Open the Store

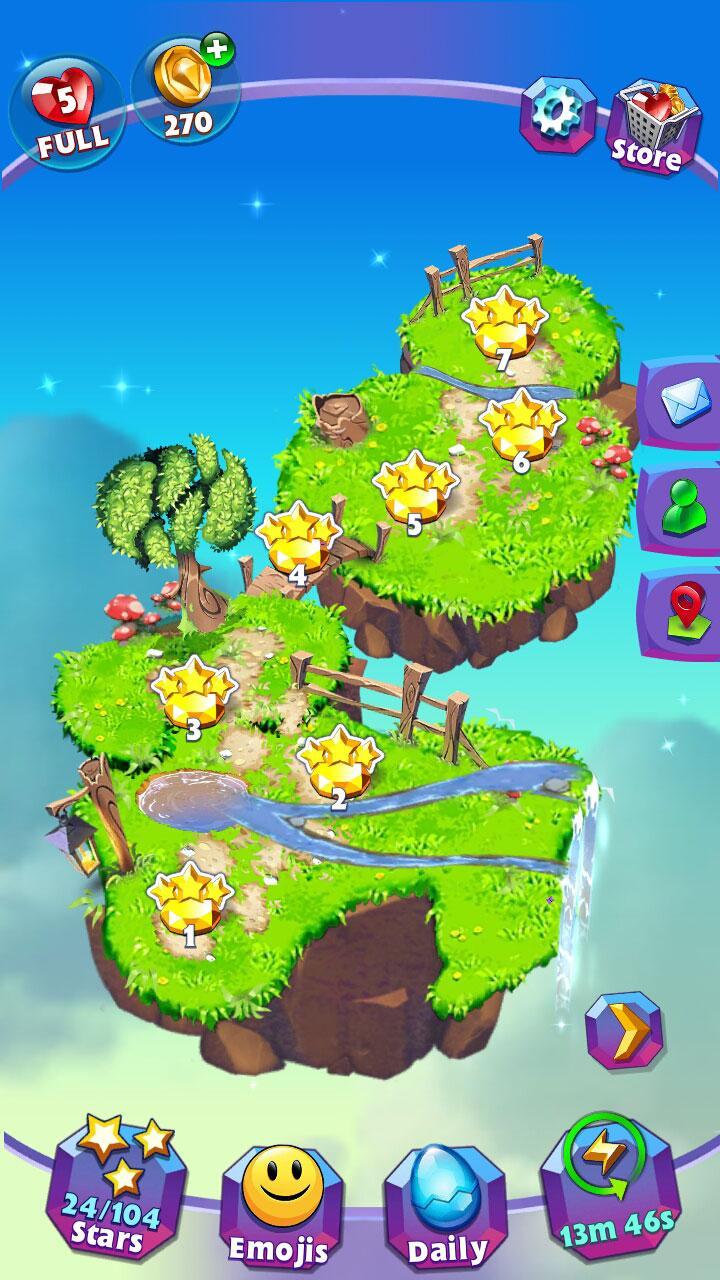650,128
